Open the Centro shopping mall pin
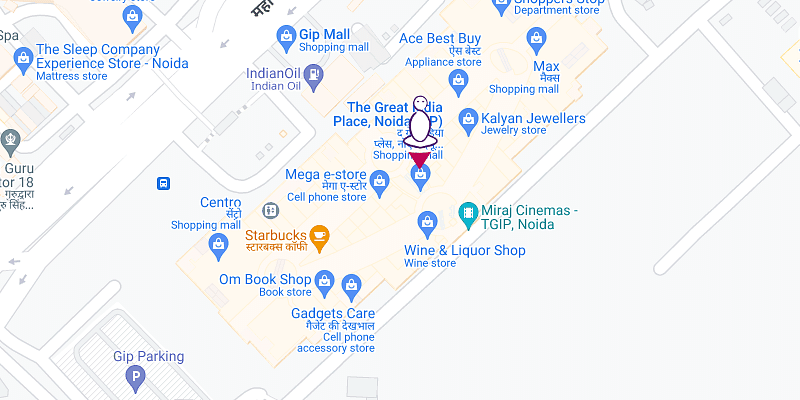Image resolution: width=800 pixels, height=400 pixels. (x=218, y=243)
